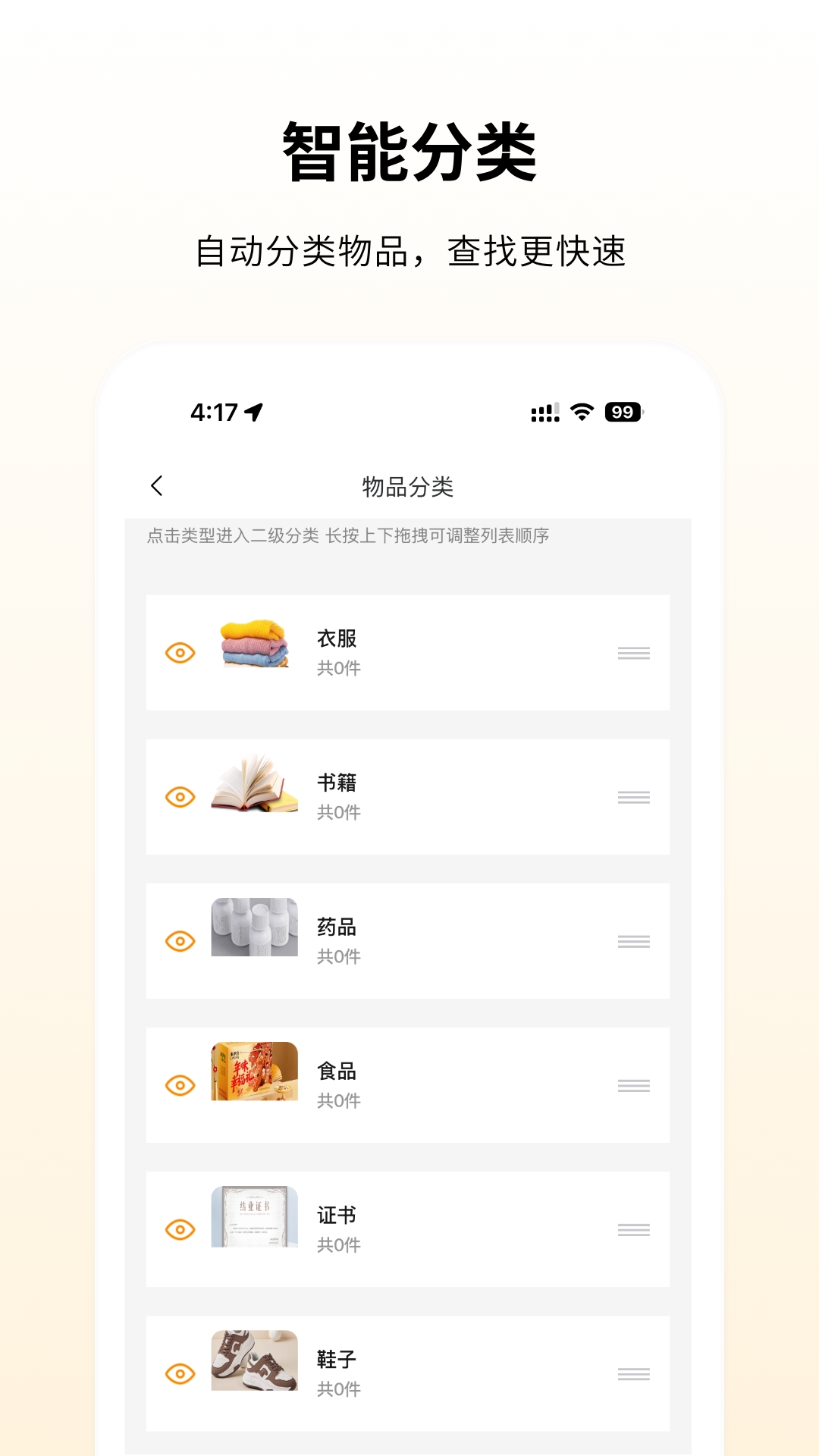
Task: Click the open book image for 书籍
Action: click(254, 795)
